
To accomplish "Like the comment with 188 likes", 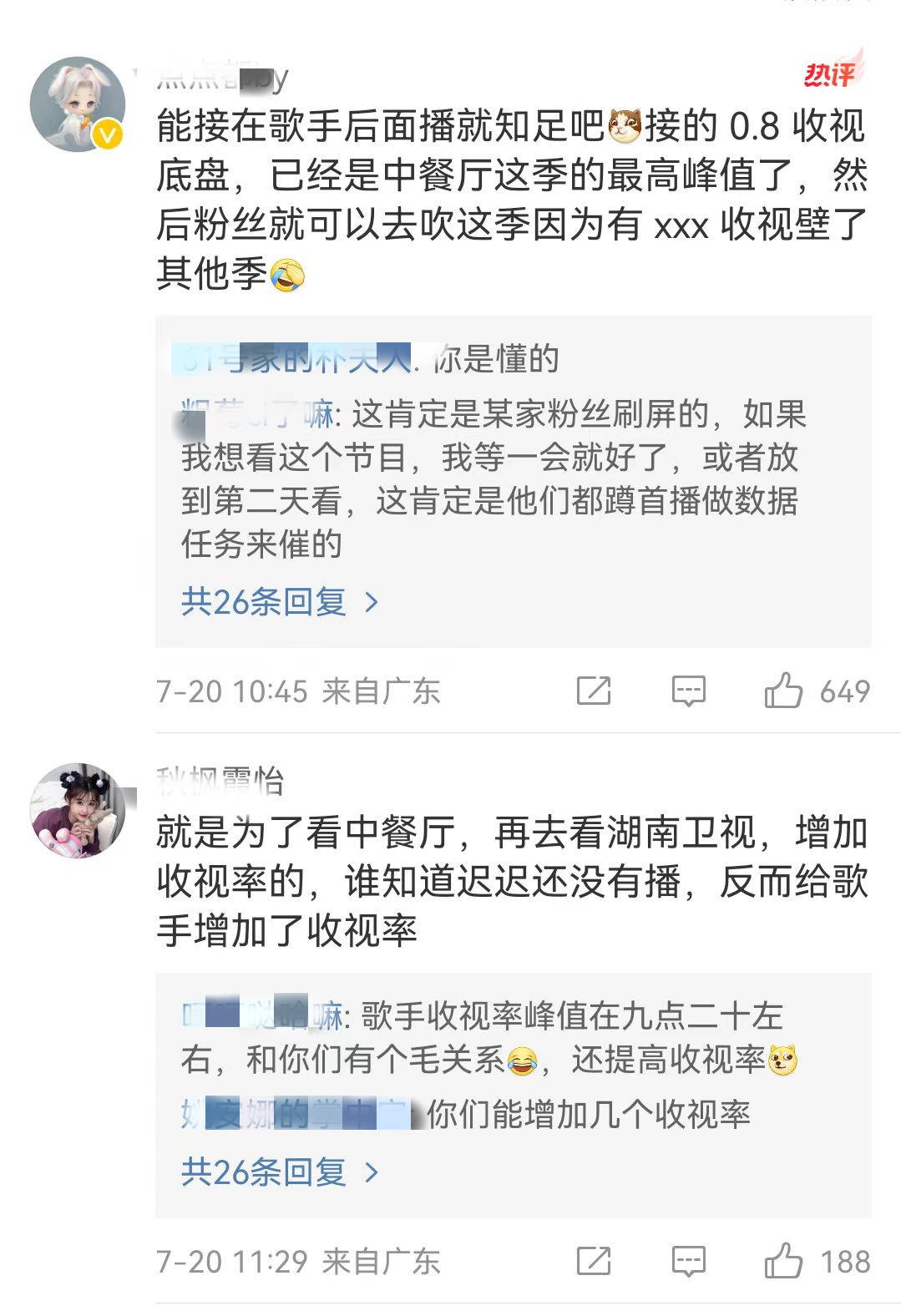I will [x=782, y=1261].
